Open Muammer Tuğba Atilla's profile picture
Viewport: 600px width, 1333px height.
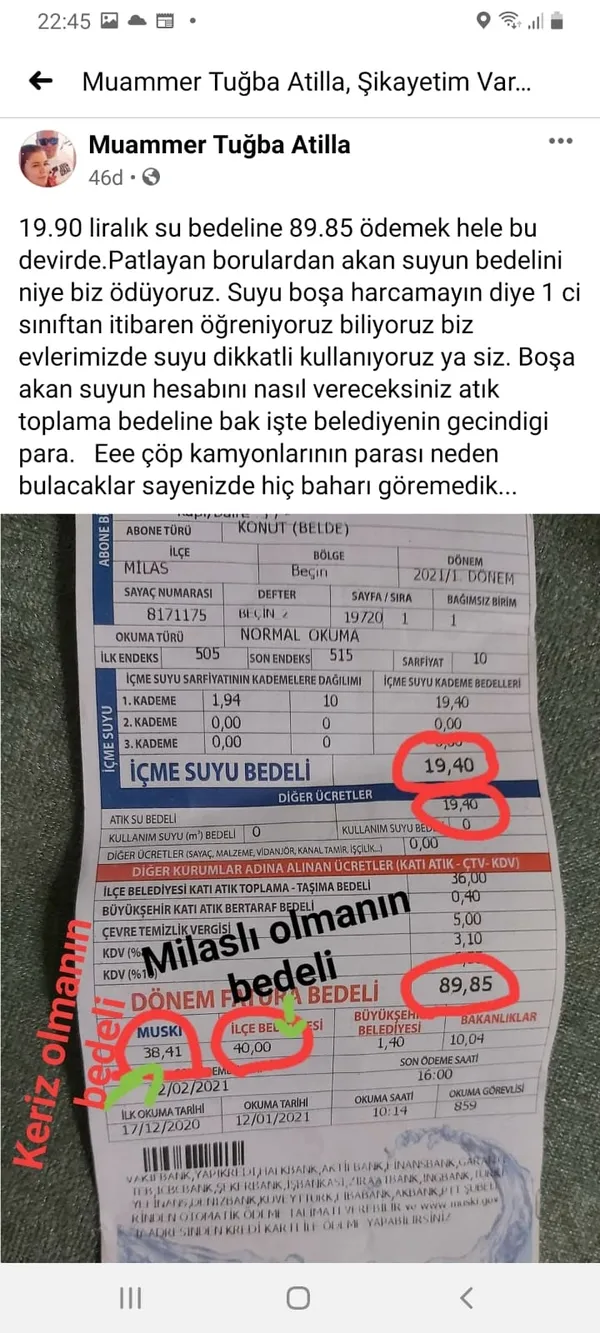[x=48, y=158]
